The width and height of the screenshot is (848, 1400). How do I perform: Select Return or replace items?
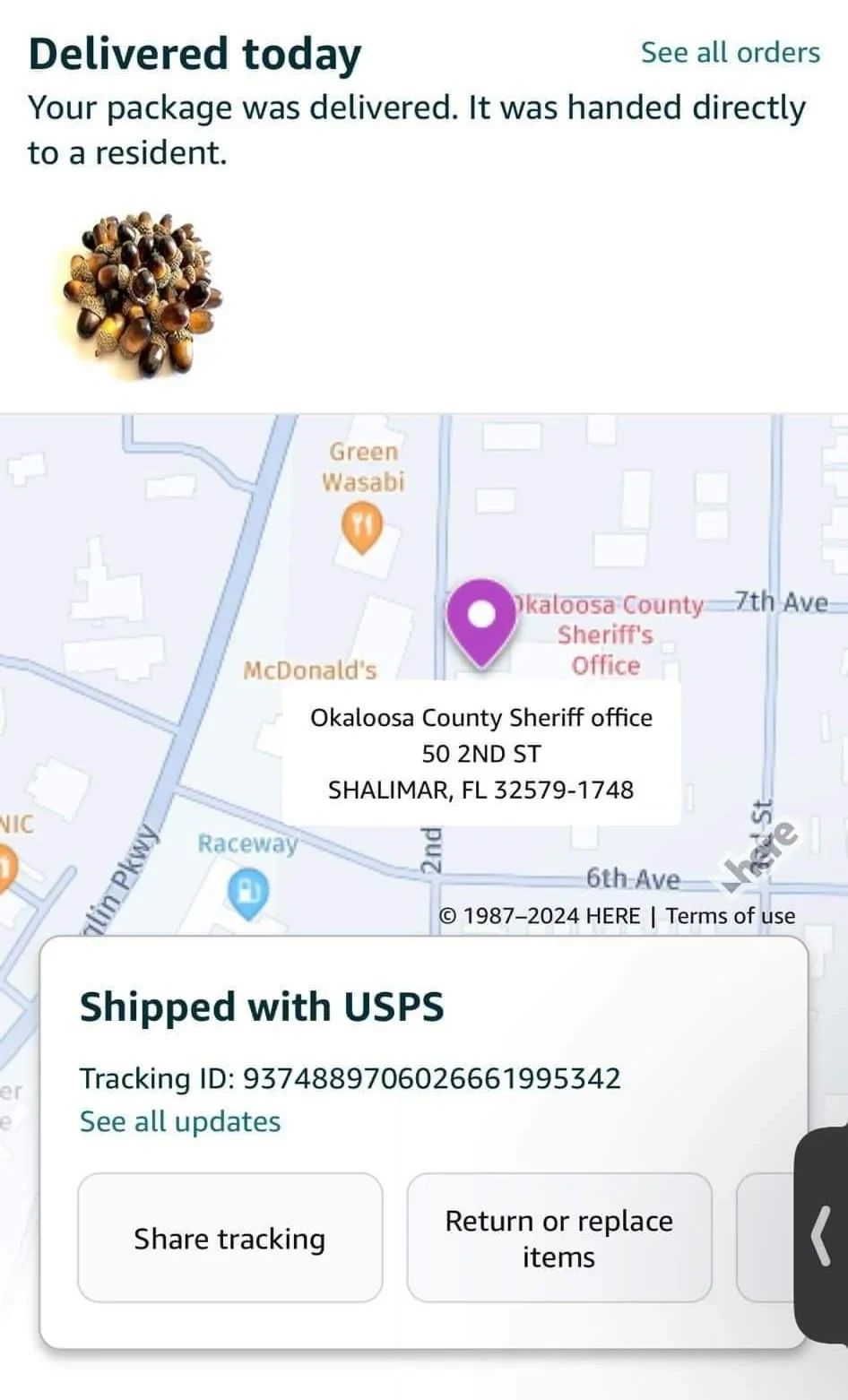[558, 1239]
